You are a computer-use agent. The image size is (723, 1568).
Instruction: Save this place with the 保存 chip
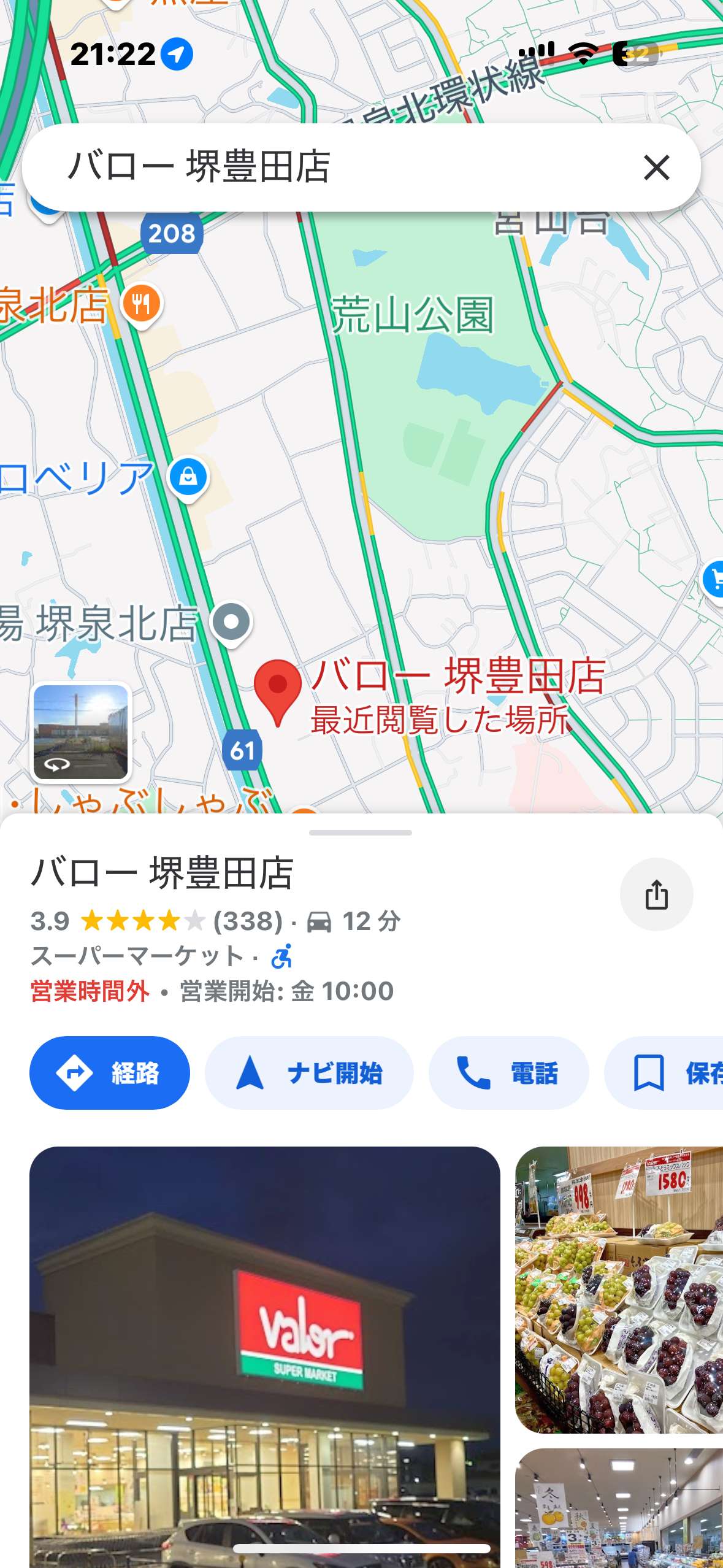click(x=664, y=1073)
